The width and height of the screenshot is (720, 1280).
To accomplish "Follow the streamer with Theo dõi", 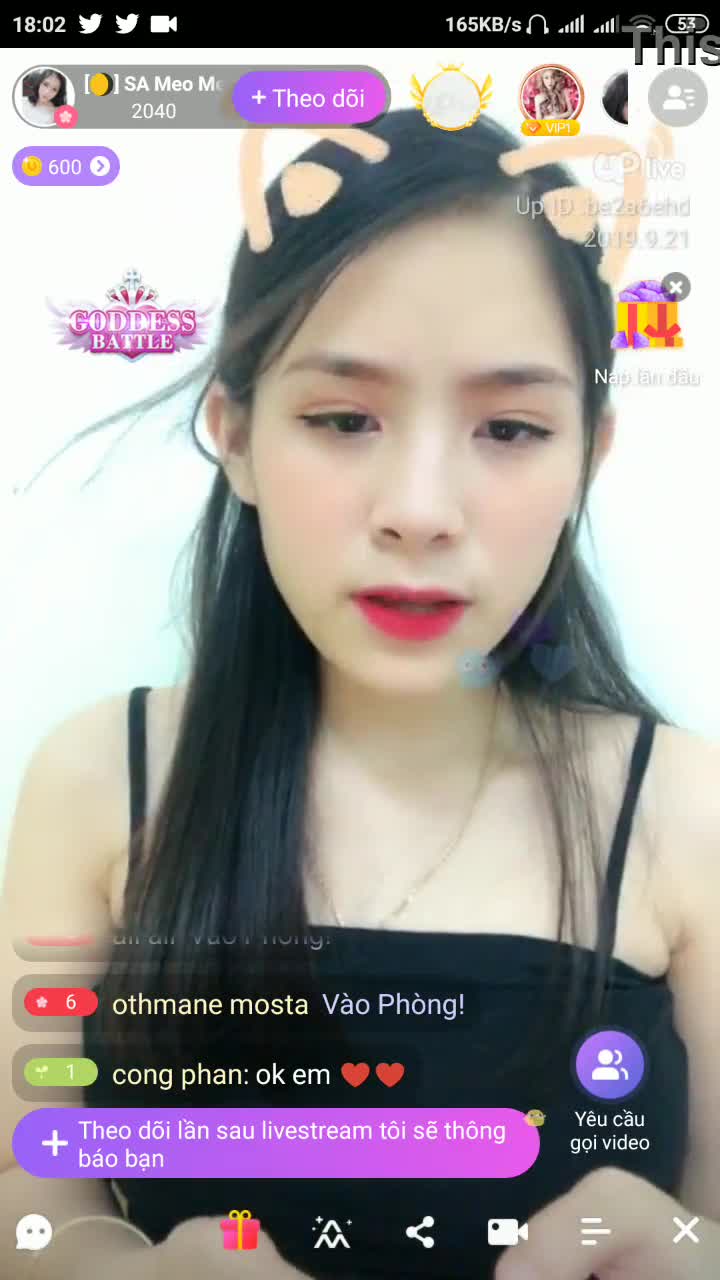I will (309, 98).
